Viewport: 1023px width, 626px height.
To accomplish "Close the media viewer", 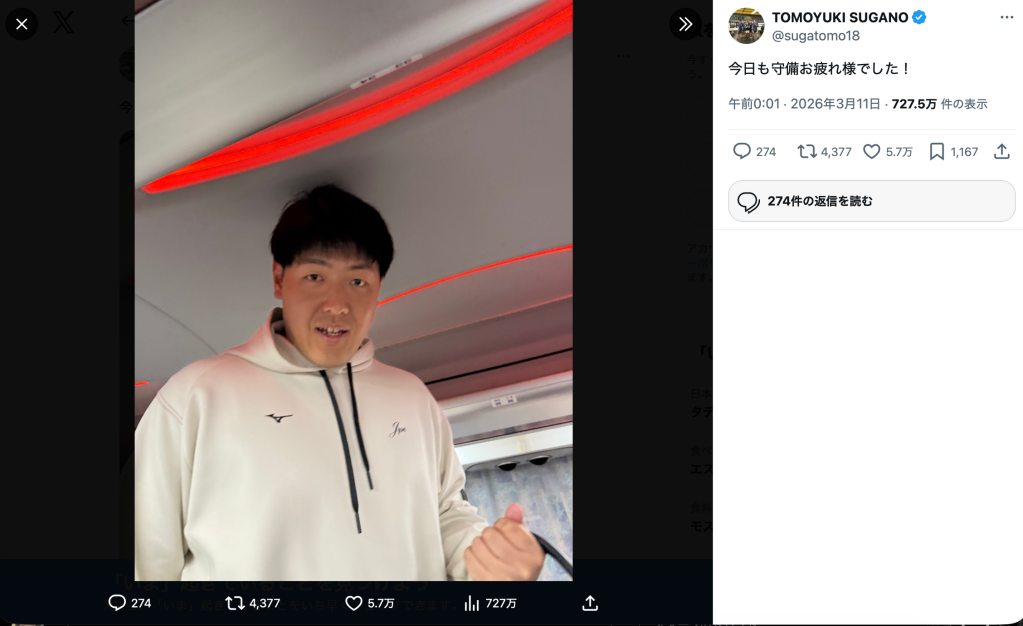I will 22,24.
